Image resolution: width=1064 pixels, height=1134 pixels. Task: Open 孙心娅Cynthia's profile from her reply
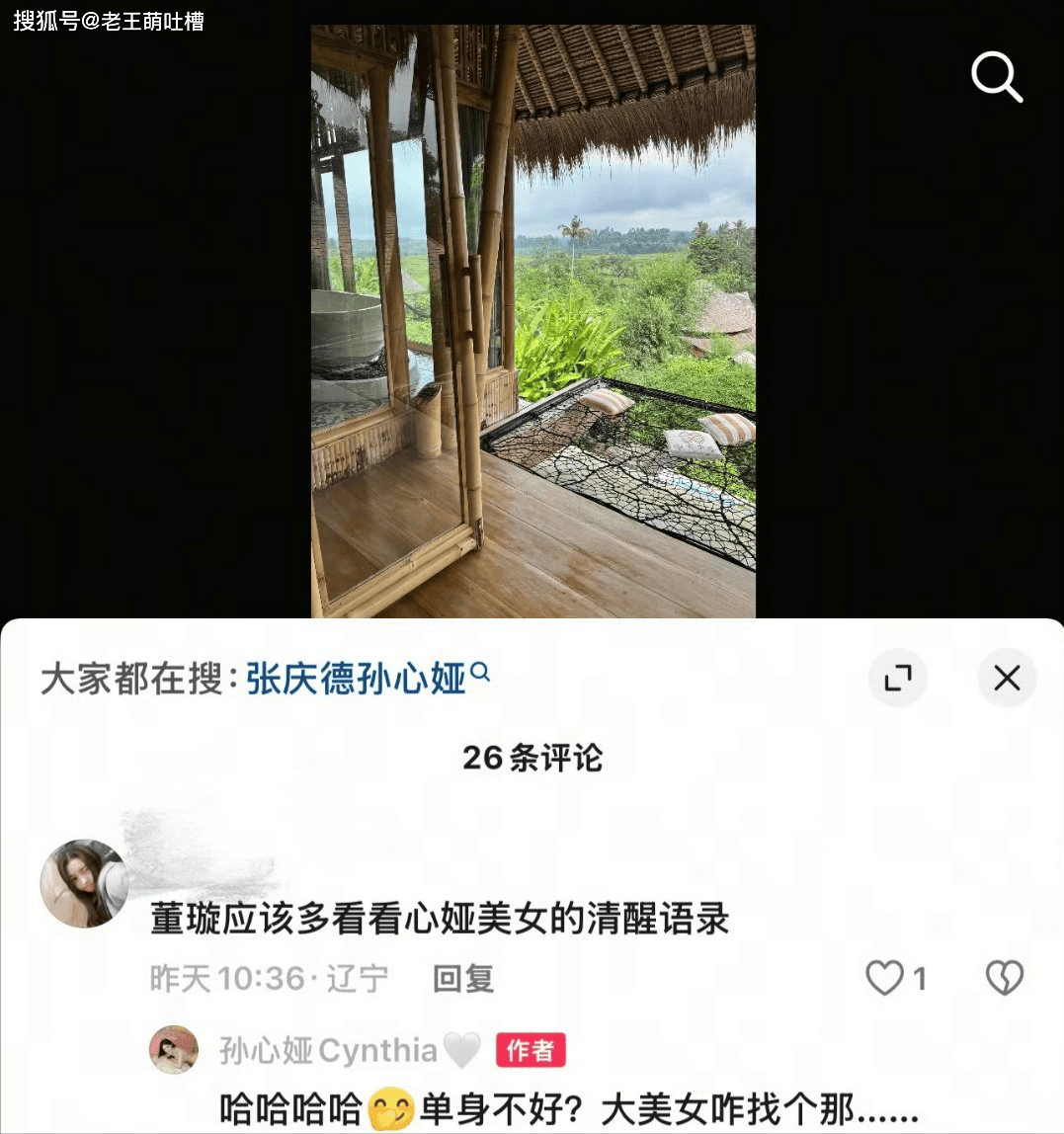pyautogui.click(x=174, y=1050)
